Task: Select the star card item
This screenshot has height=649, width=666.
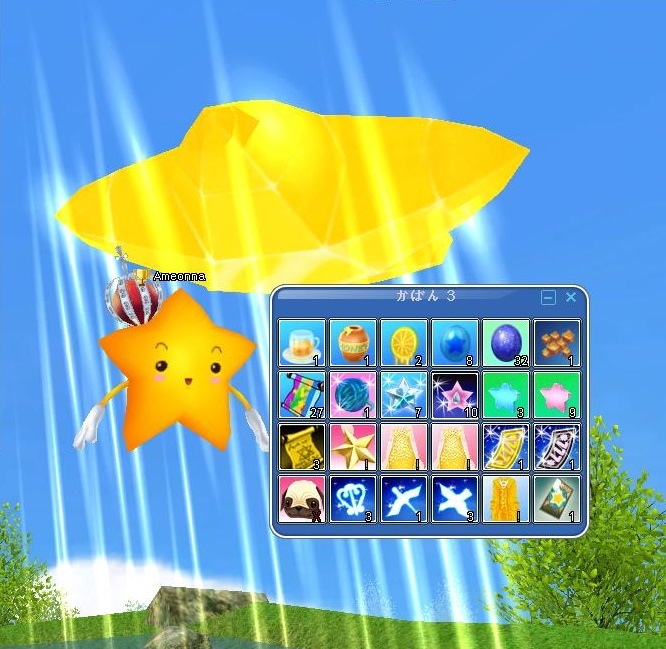Action: point(556,498)
